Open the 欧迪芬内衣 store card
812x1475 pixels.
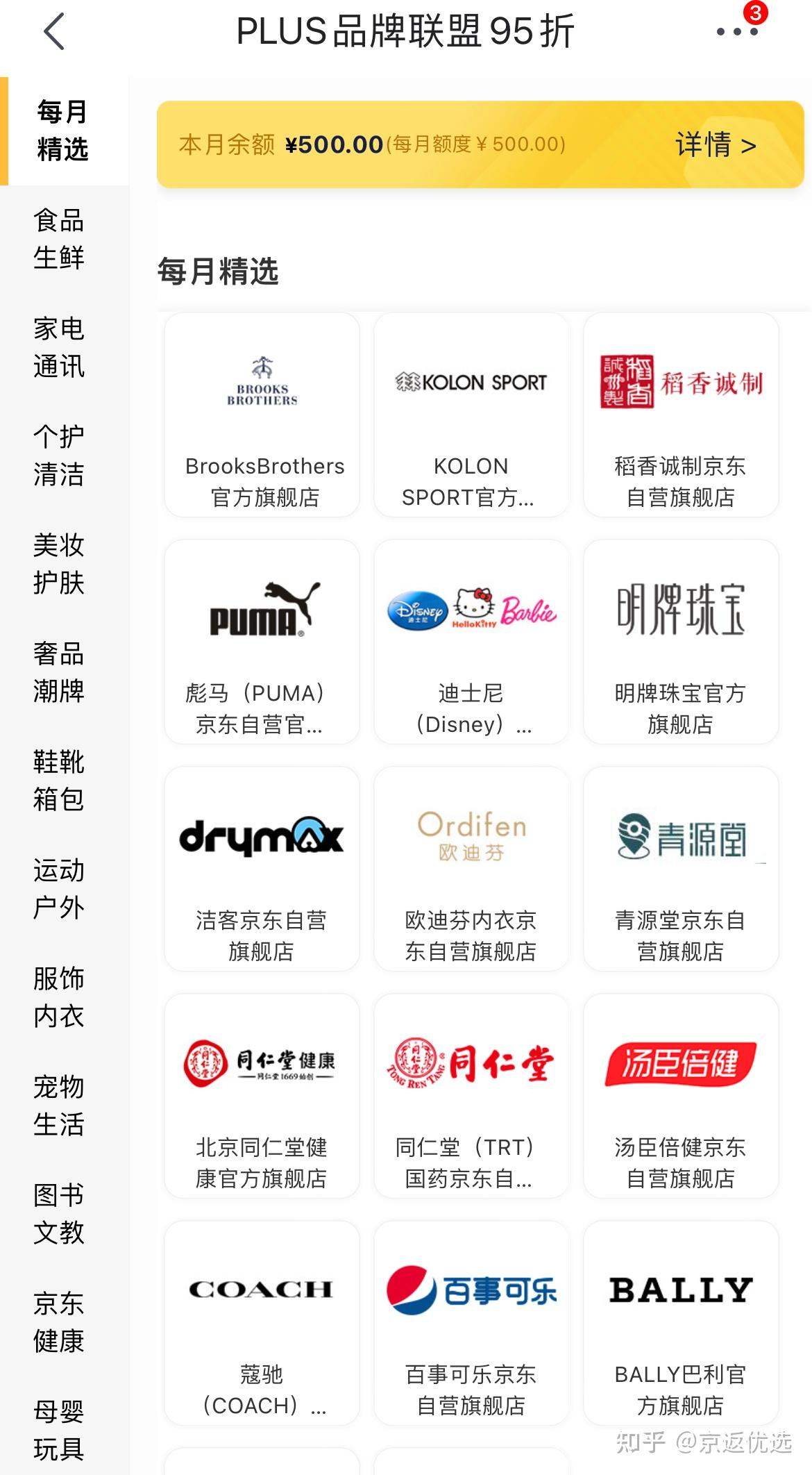(x=471, y=869)
